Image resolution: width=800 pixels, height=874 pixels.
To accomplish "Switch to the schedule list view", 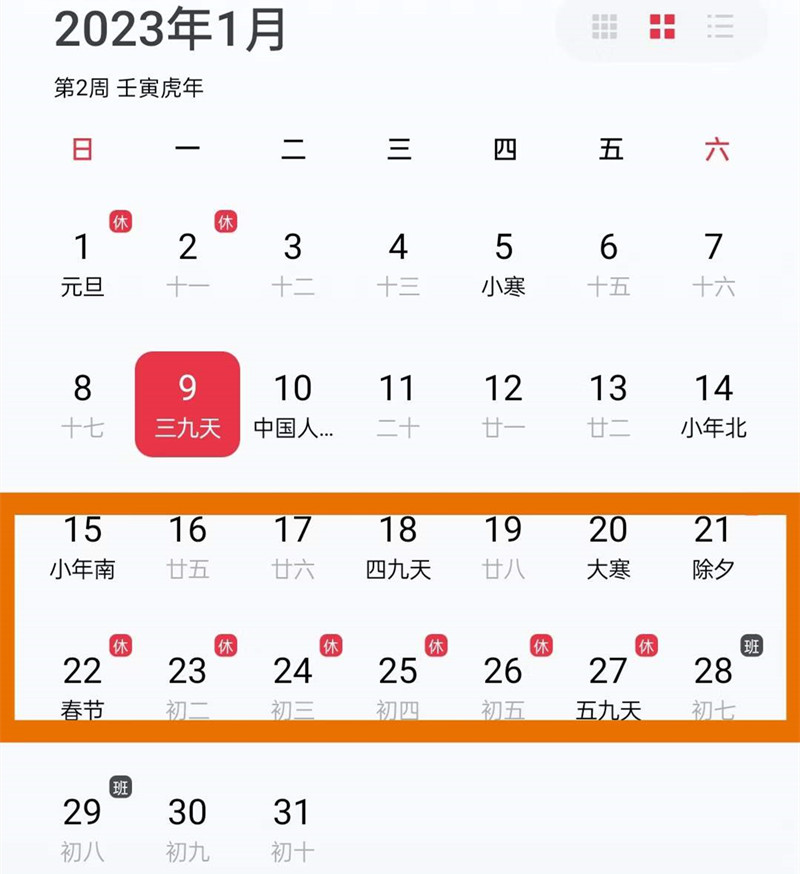I will pos(720,27).
